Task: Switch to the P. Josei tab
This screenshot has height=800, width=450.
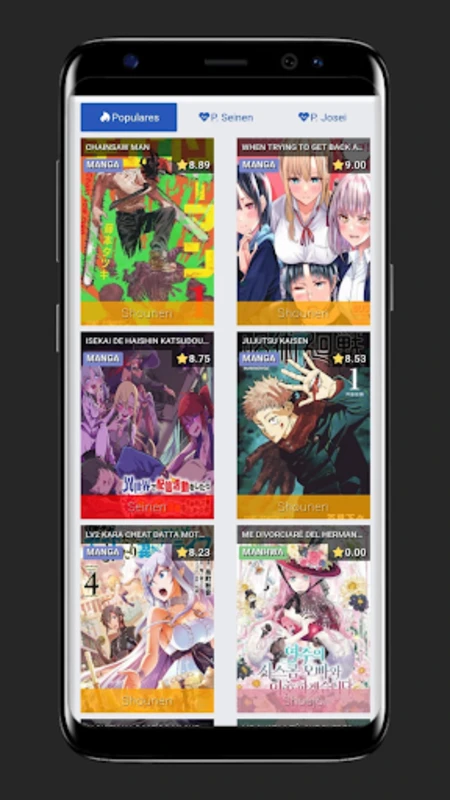Action: [x=322, y=117]
